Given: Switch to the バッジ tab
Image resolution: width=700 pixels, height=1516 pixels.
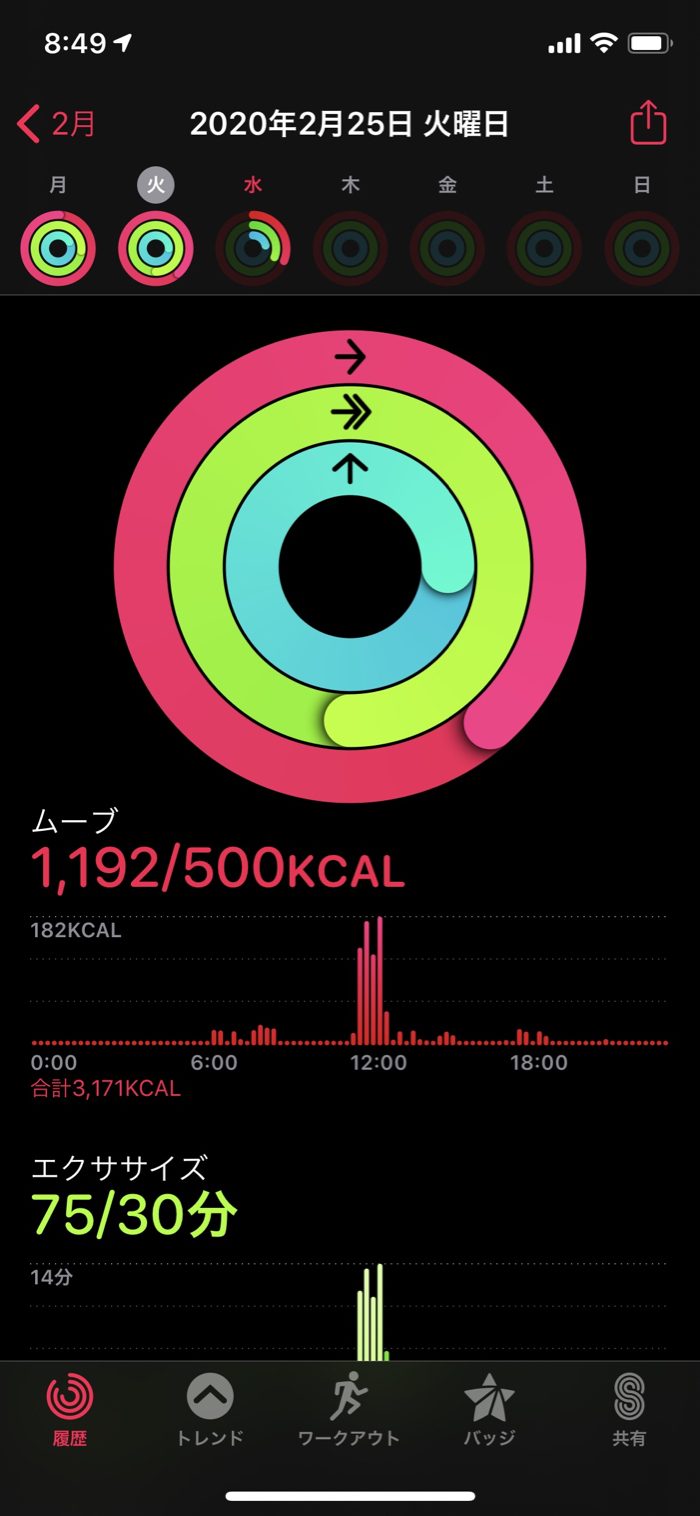Looking at the screenshot, I should point(489,1410).
